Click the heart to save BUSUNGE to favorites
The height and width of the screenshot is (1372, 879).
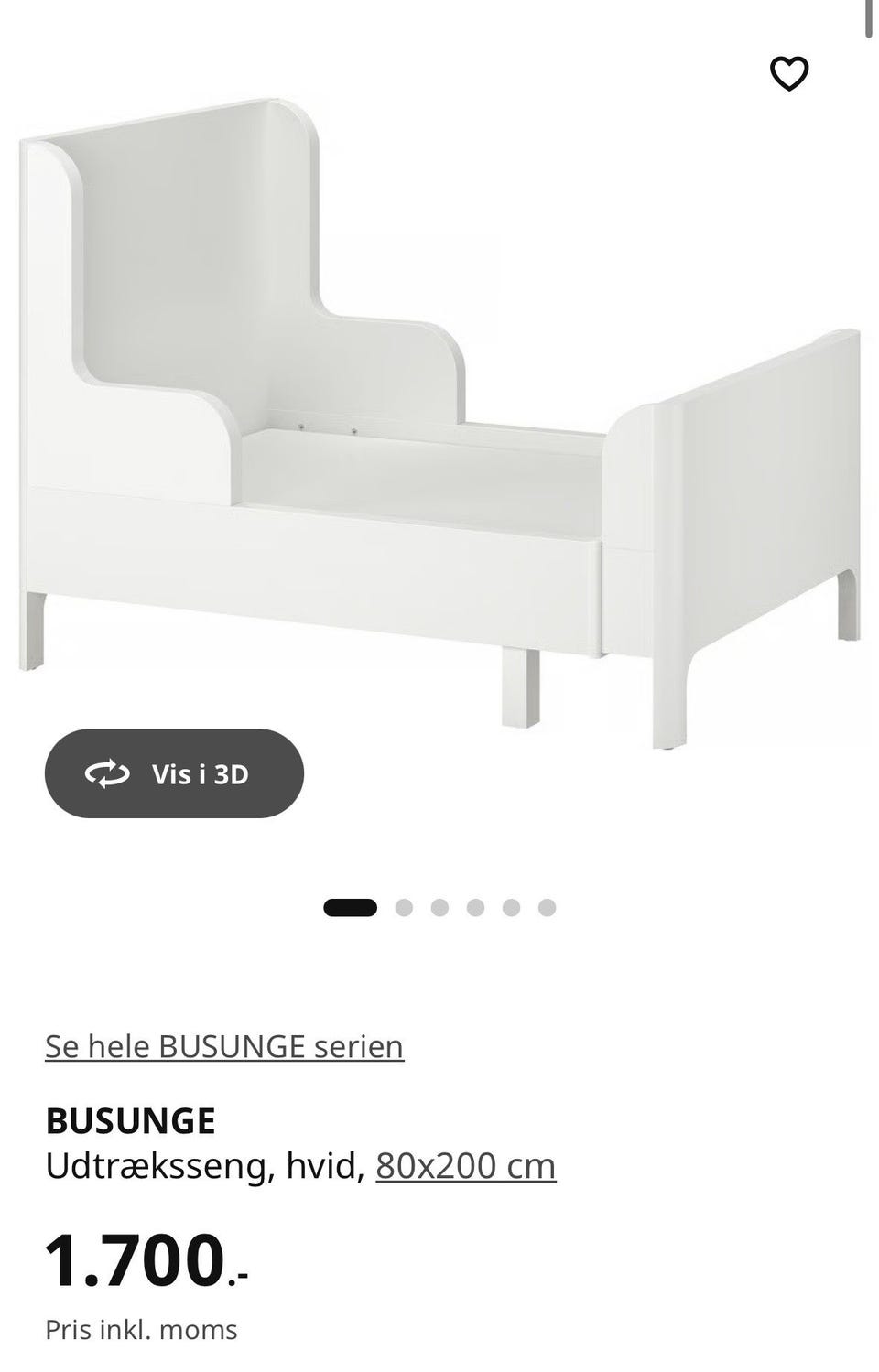(789, 74)
